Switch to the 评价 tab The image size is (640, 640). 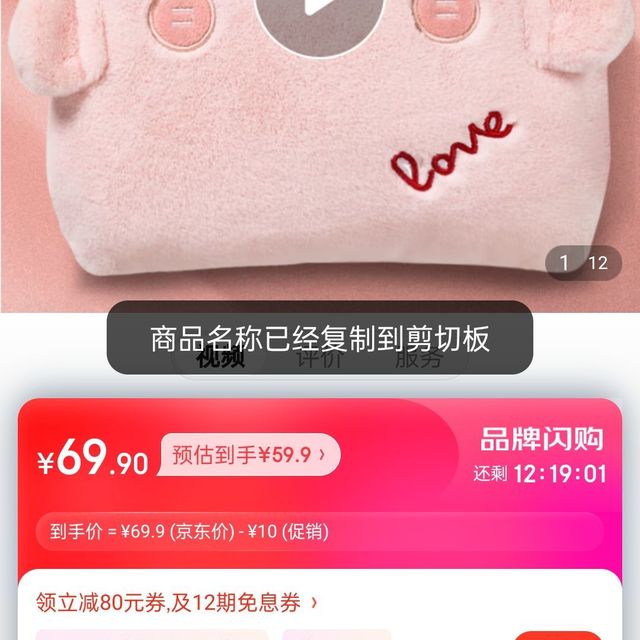(320, 361)
